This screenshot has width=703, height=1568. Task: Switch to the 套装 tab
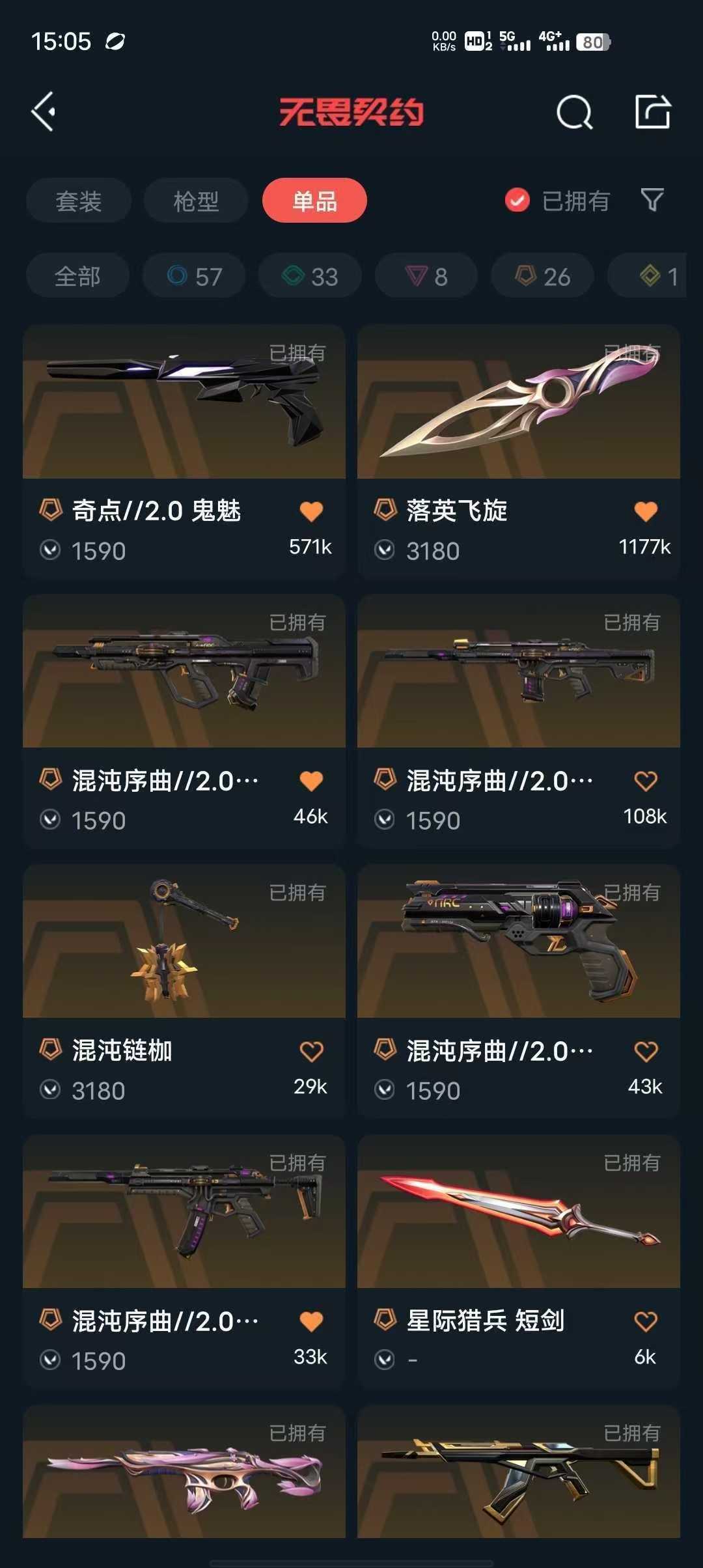click(77, 201)
